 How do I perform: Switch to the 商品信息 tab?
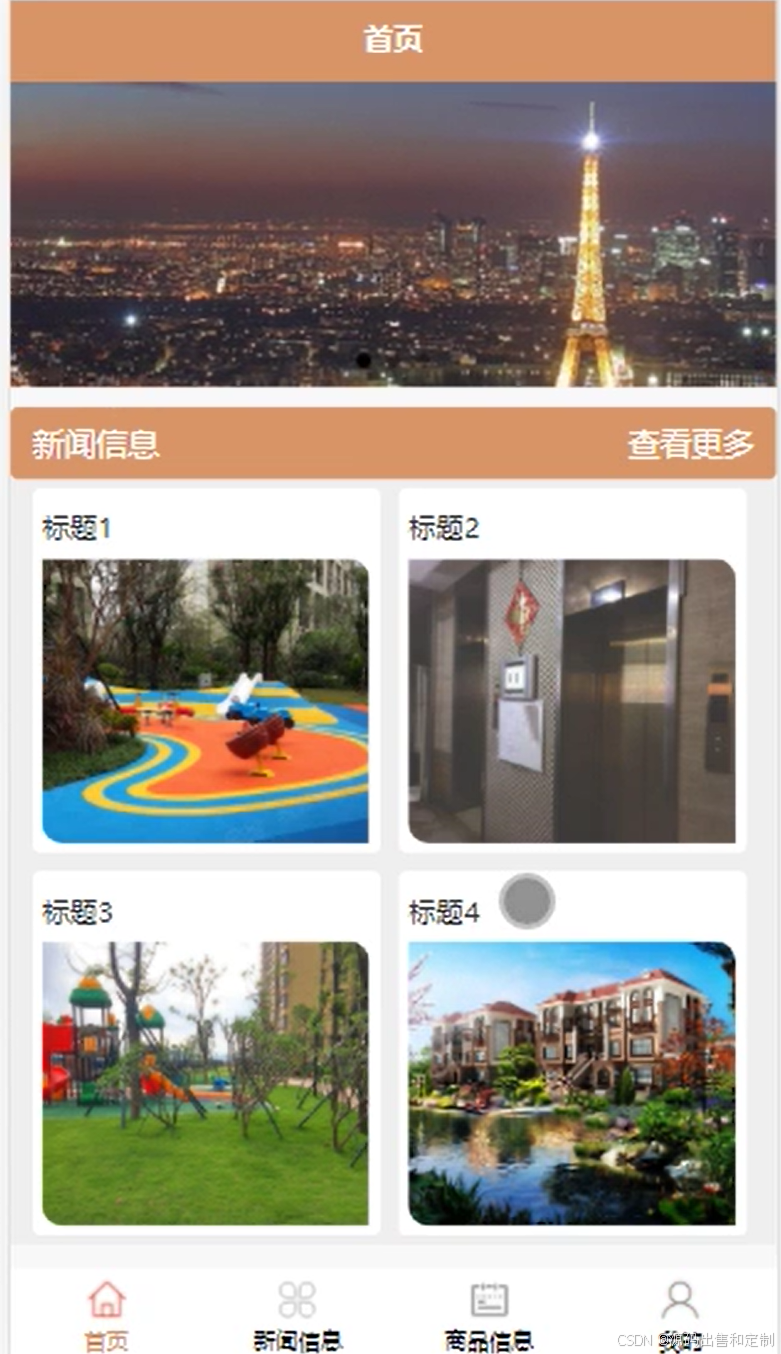coord(489,1315)
